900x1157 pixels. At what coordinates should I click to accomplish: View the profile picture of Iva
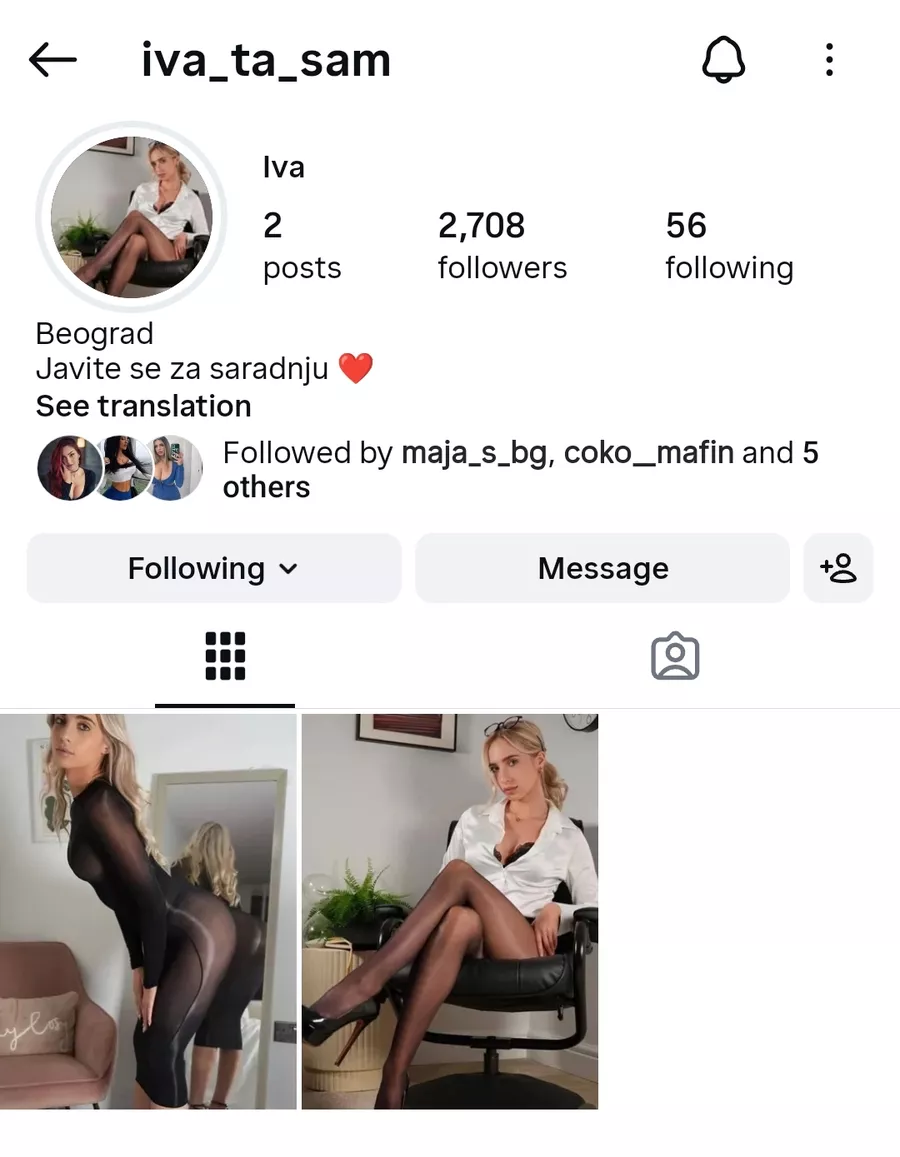131,216
